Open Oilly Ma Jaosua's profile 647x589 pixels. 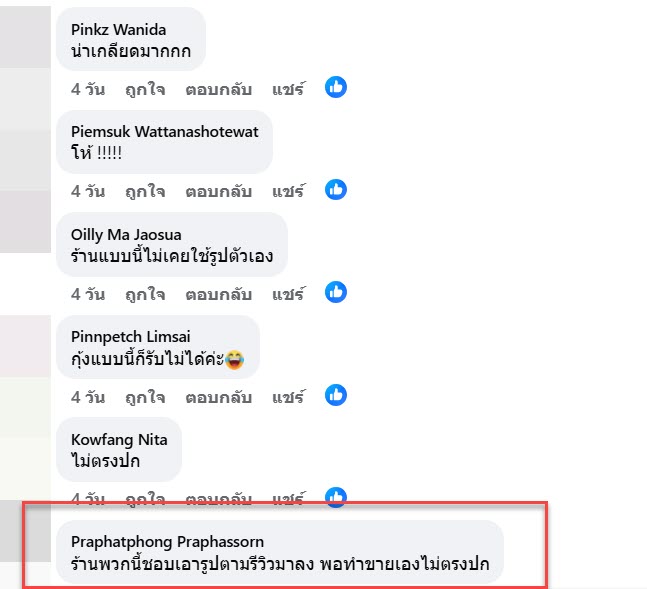[126, 234]
